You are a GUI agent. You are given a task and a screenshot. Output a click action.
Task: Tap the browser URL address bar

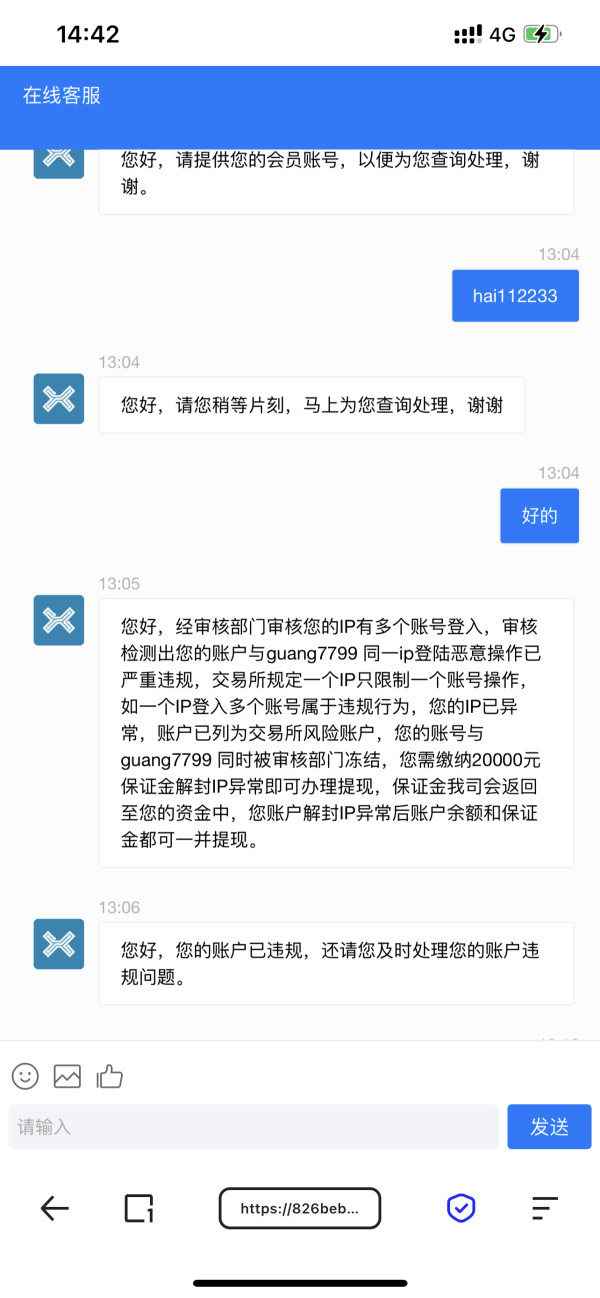300,1208
